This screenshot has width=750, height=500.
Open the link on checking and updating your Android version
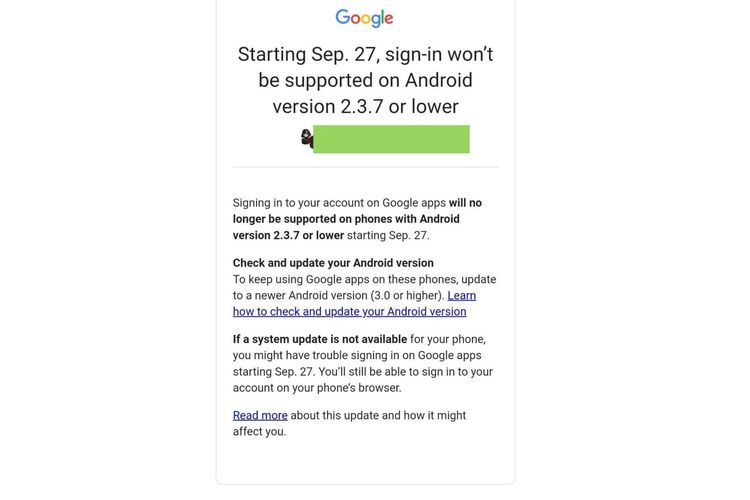point(349,312)
